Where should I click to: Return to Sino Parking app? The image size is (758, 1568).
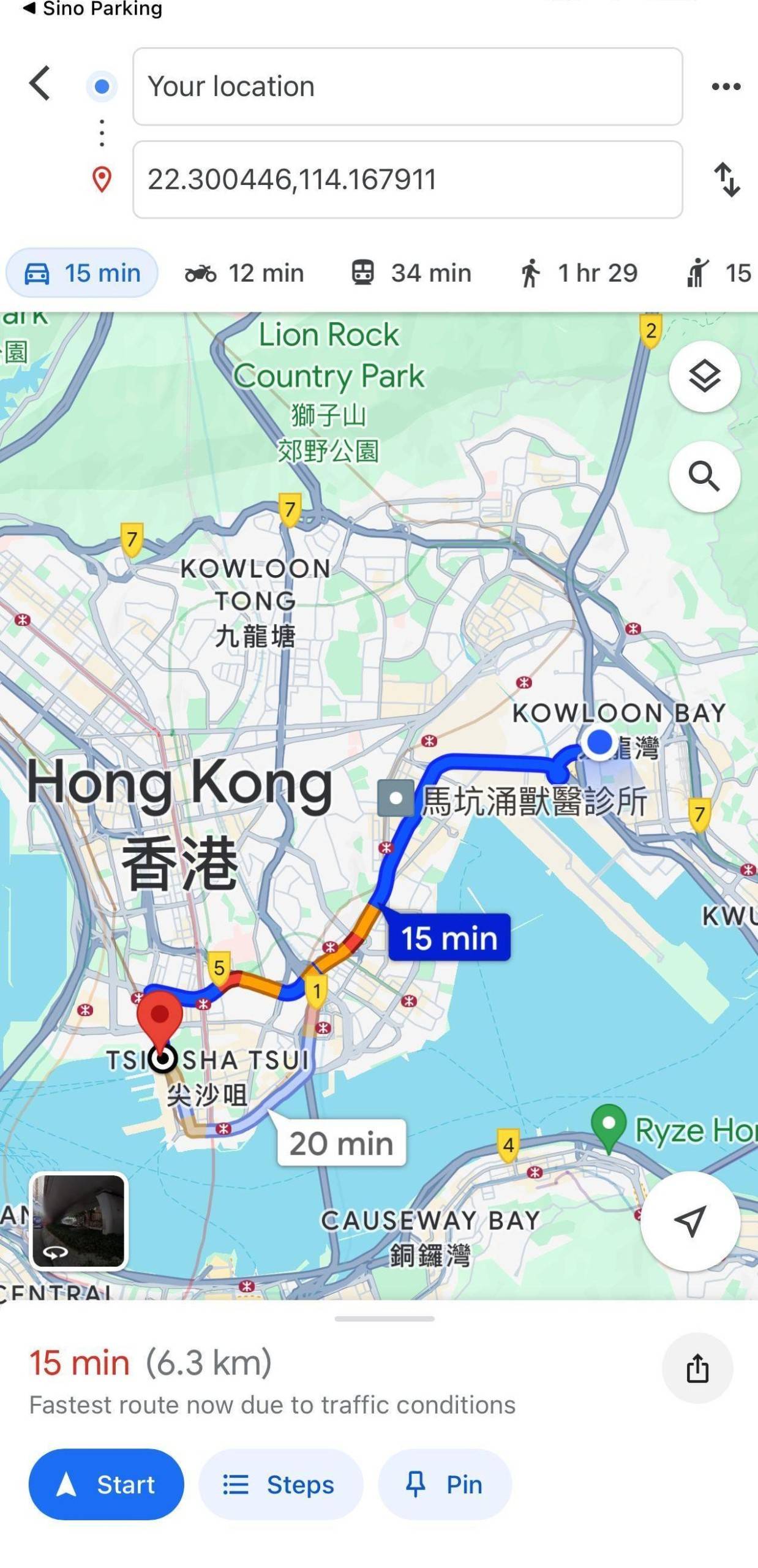(x=92, y=9)
